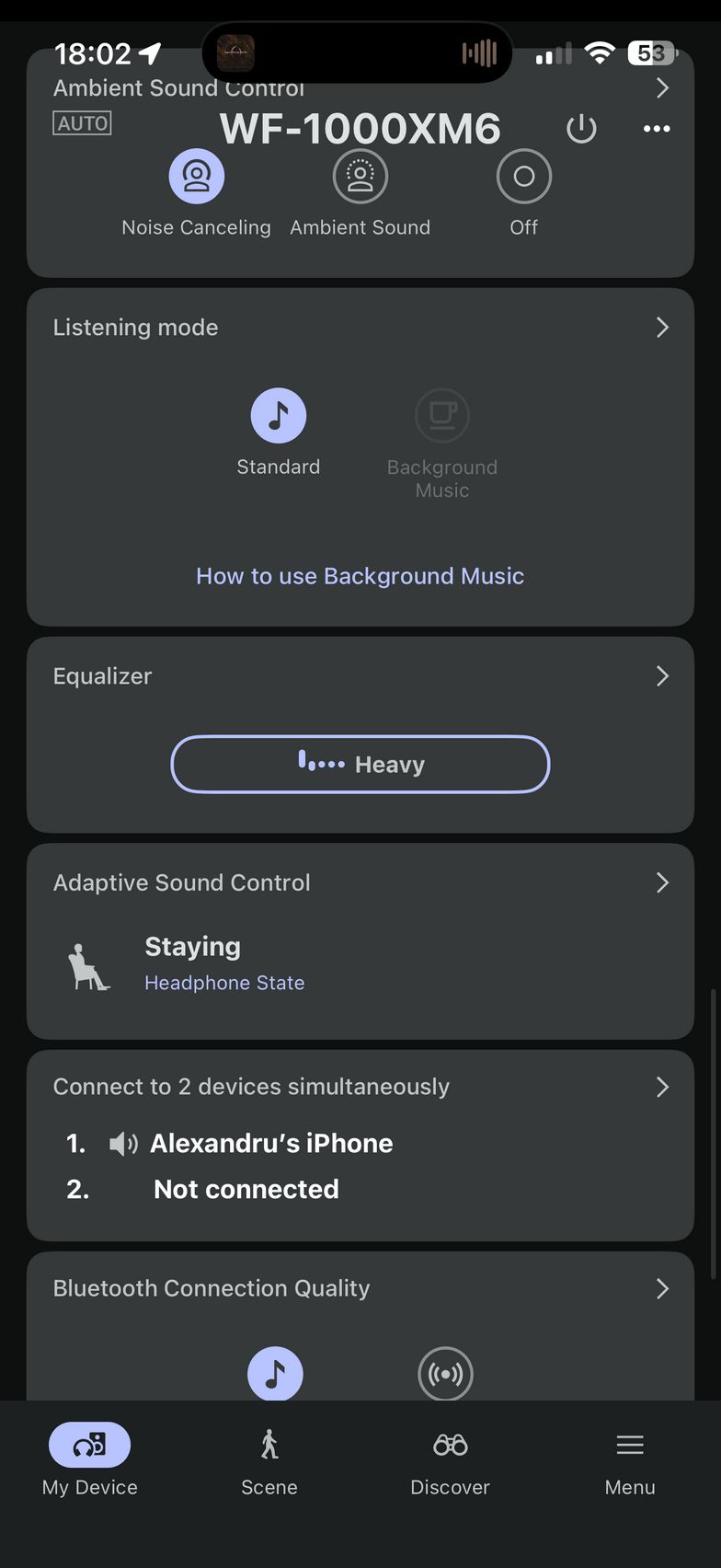721x1568 pixels.
Task: Tap the power icon next to WF-1000XM6
Action: tap(581, 129)
